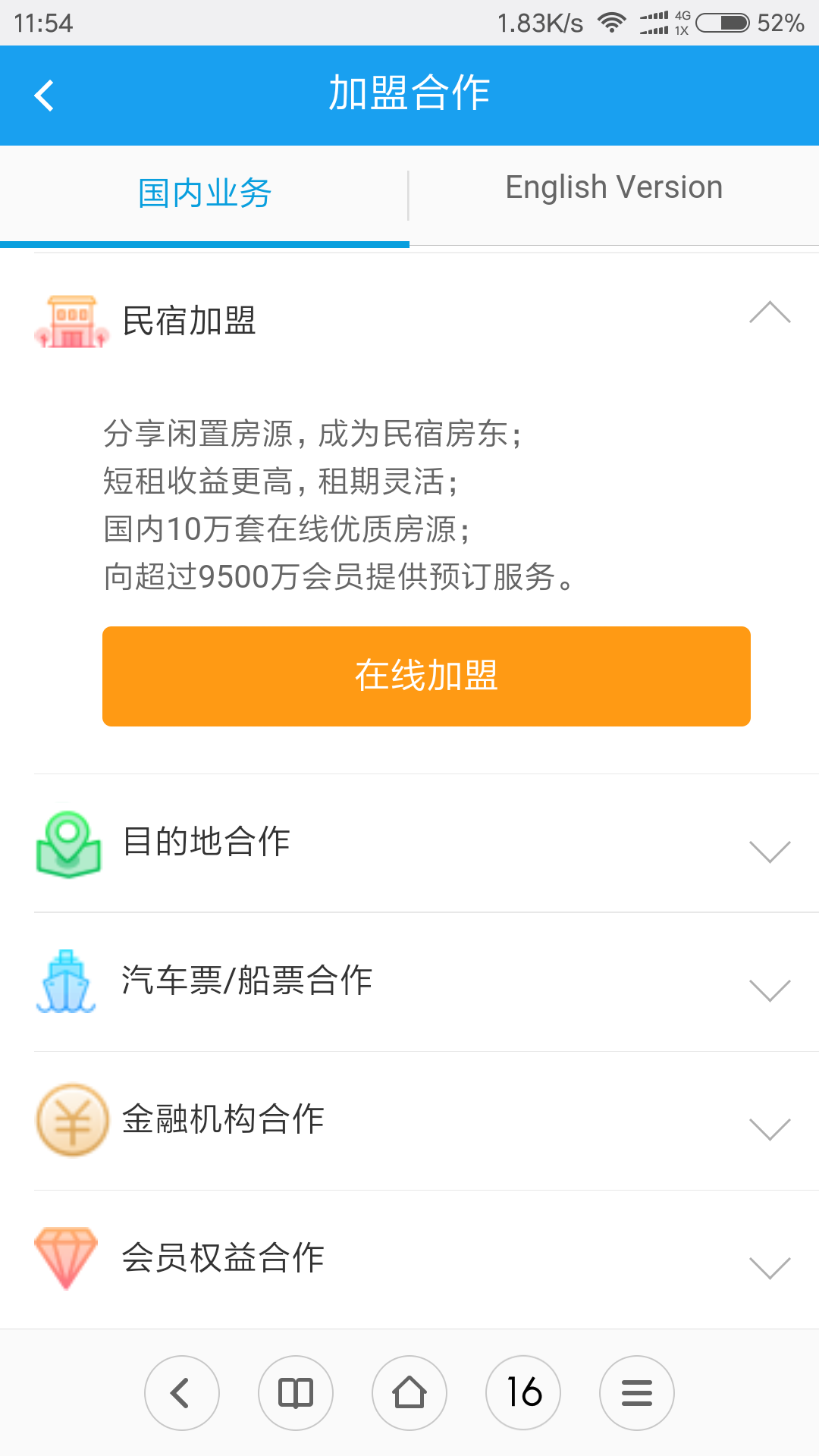This screenshot has height=1456, width=819.
Task: Go to the browser home page
Action: pyautogui.click(x=409, y=1393)
